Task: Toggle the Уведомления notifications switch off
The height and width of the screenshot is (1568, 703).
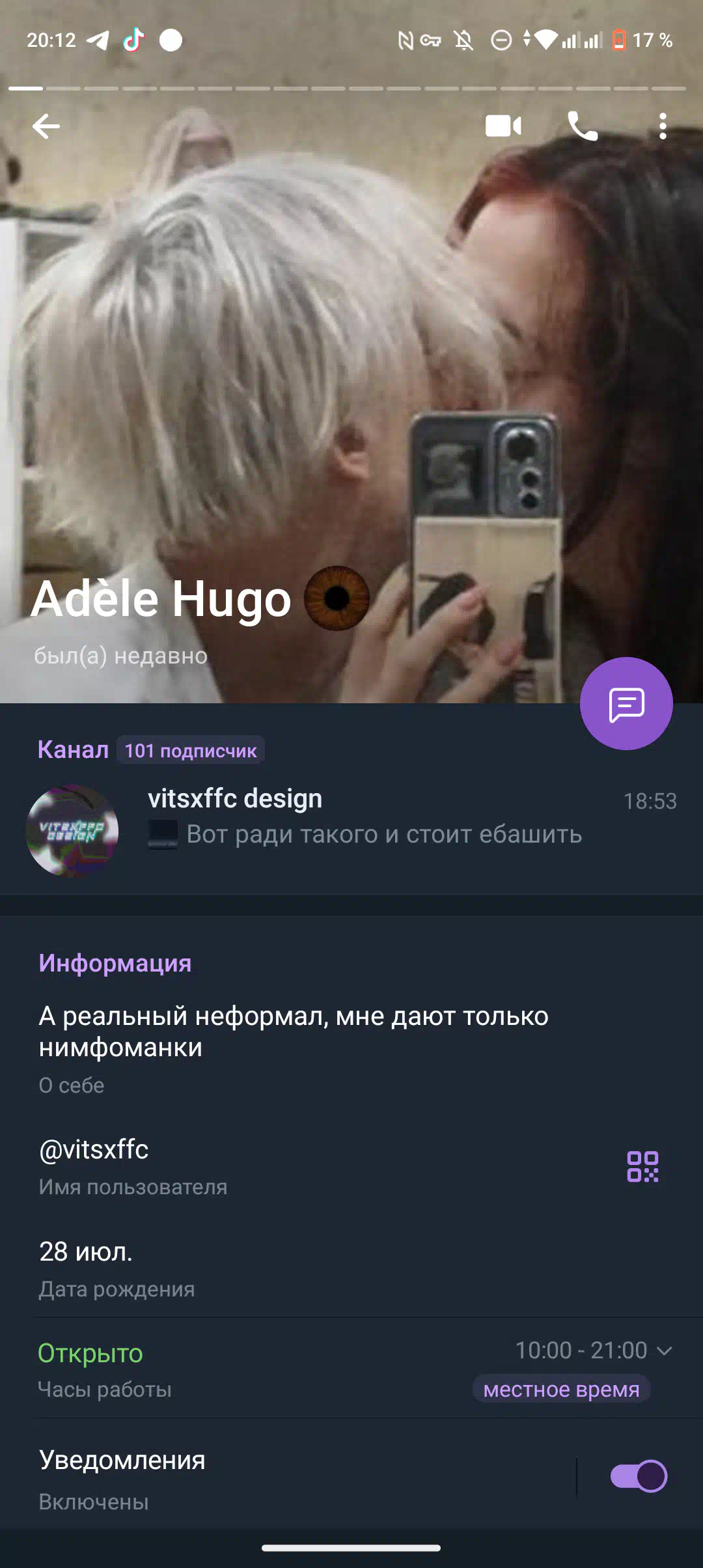Action: point(639,1476)
